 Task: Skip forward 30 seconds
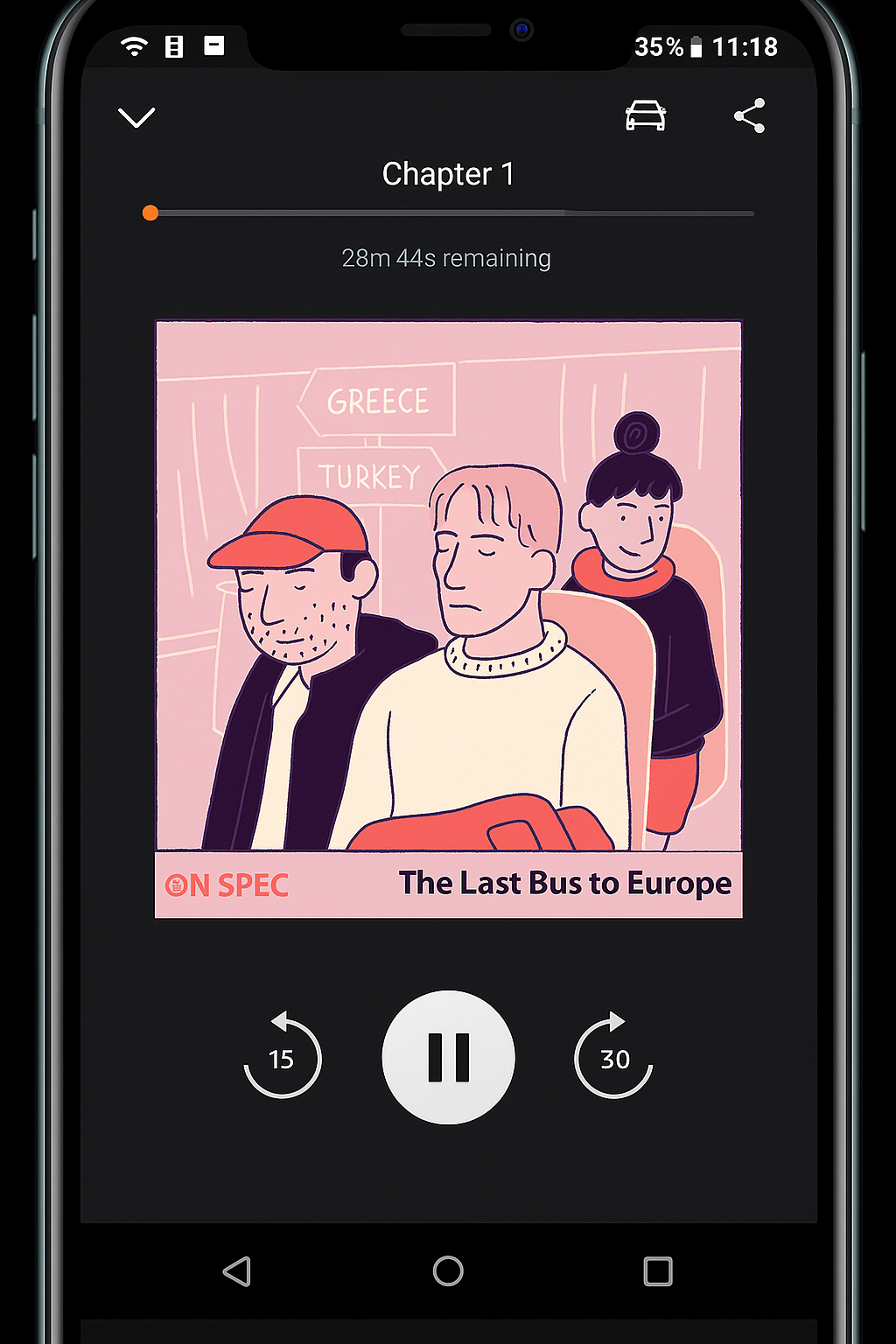(x=614, y=1057)
